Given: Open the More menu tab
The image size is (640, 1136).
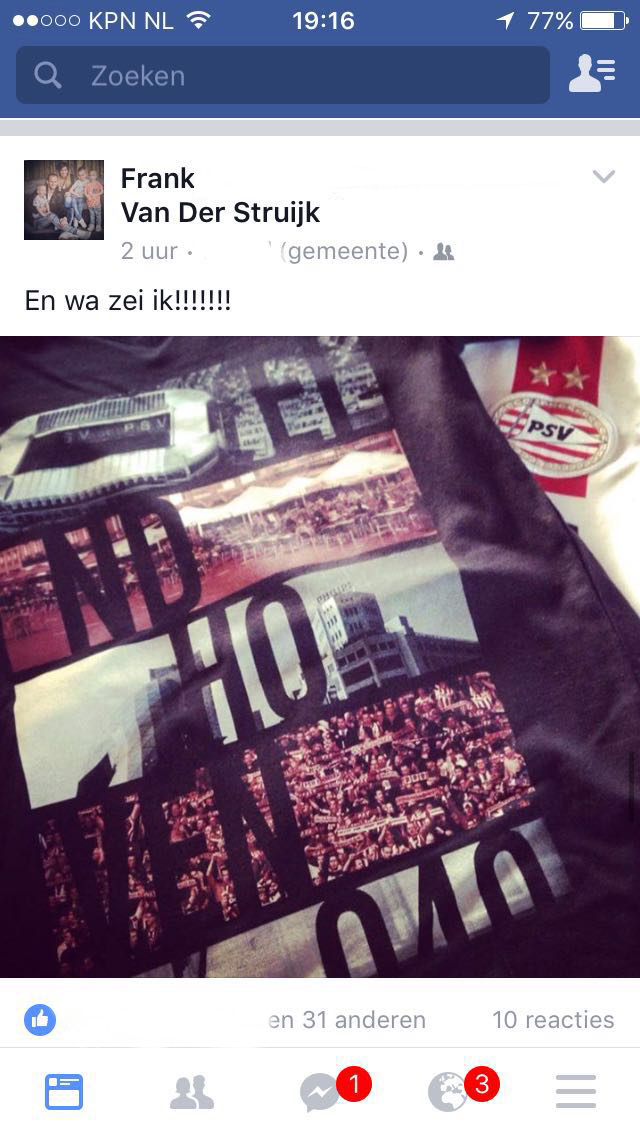Looking at the screenshot, I should [576, 1092].
